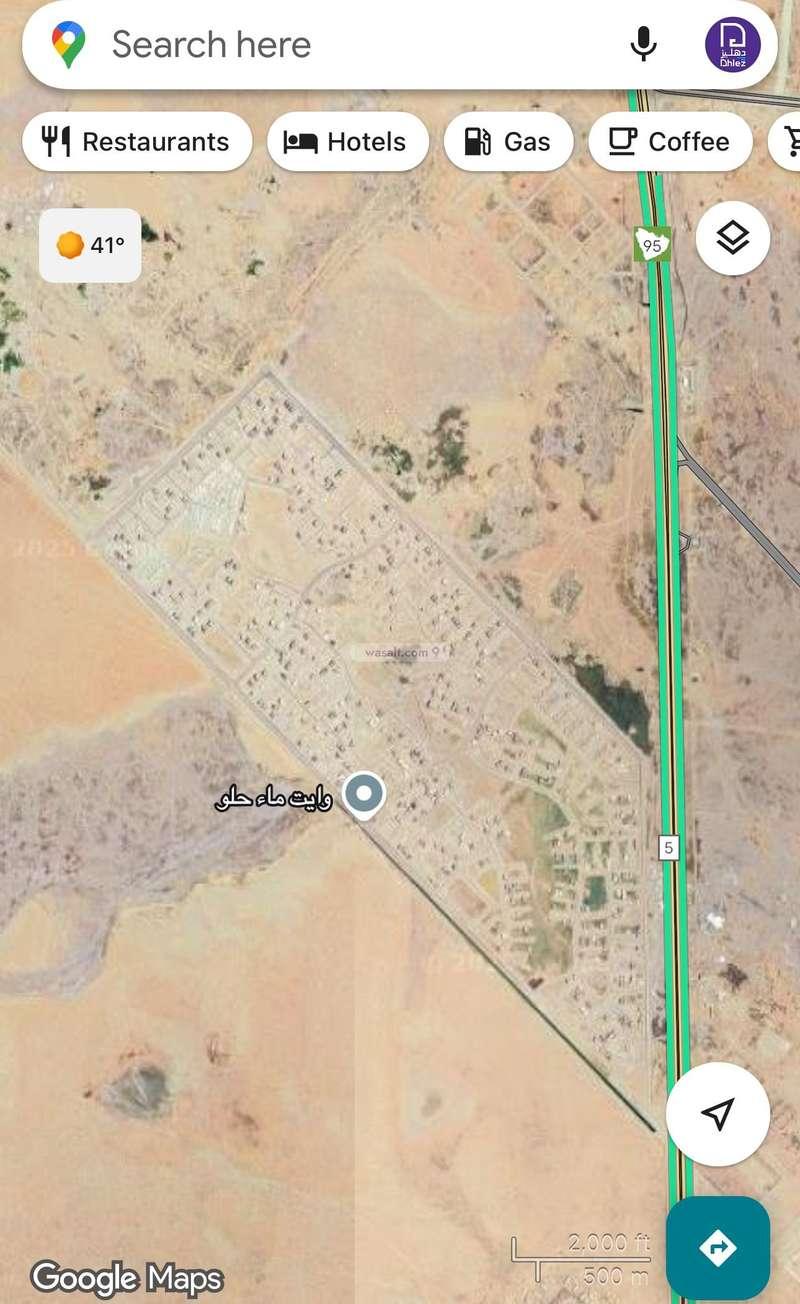Open the 41° weather widget

coord(90,245)
